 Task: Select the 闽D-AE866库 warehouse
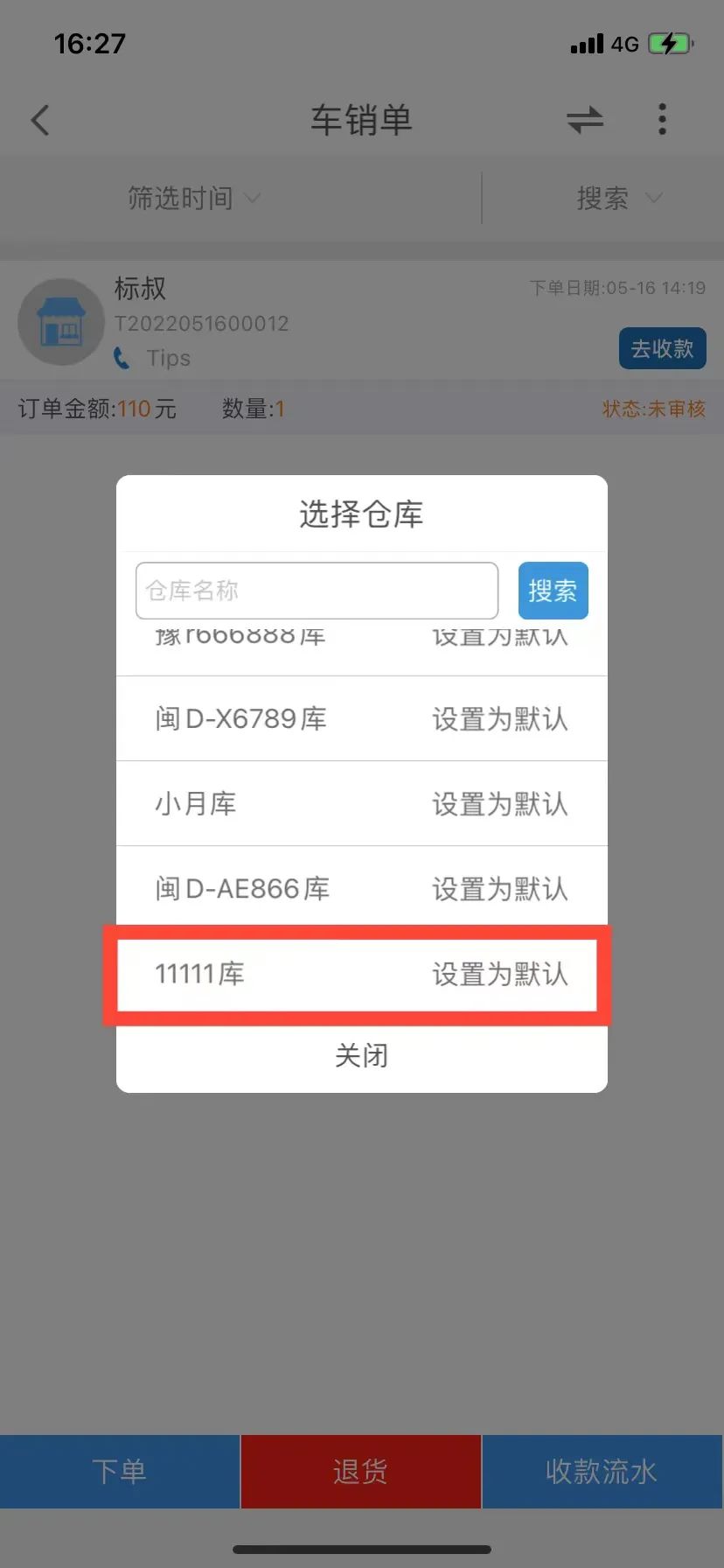(242, 888)
